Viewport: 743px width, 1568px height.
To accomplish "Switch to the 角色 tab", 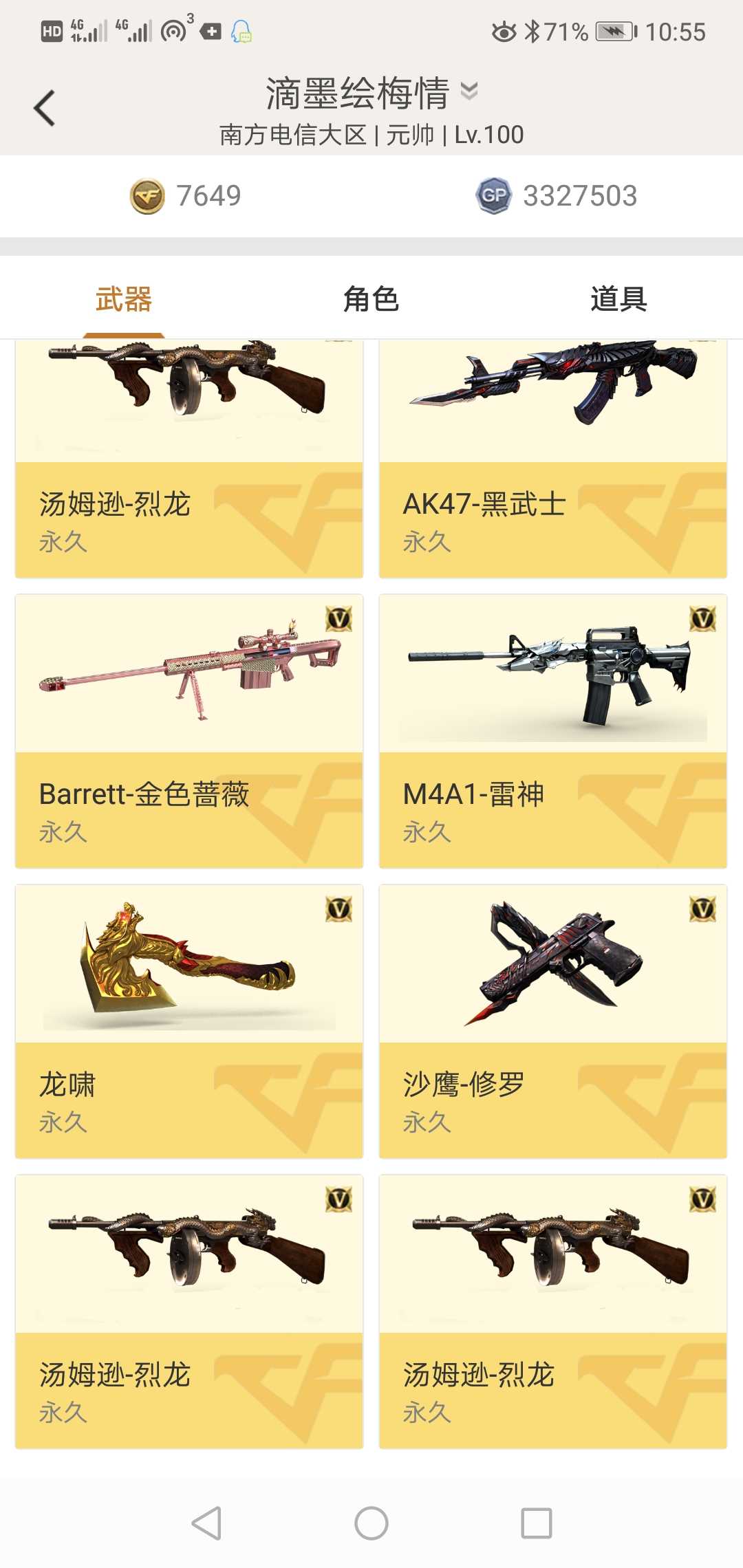I will point(371,299).
